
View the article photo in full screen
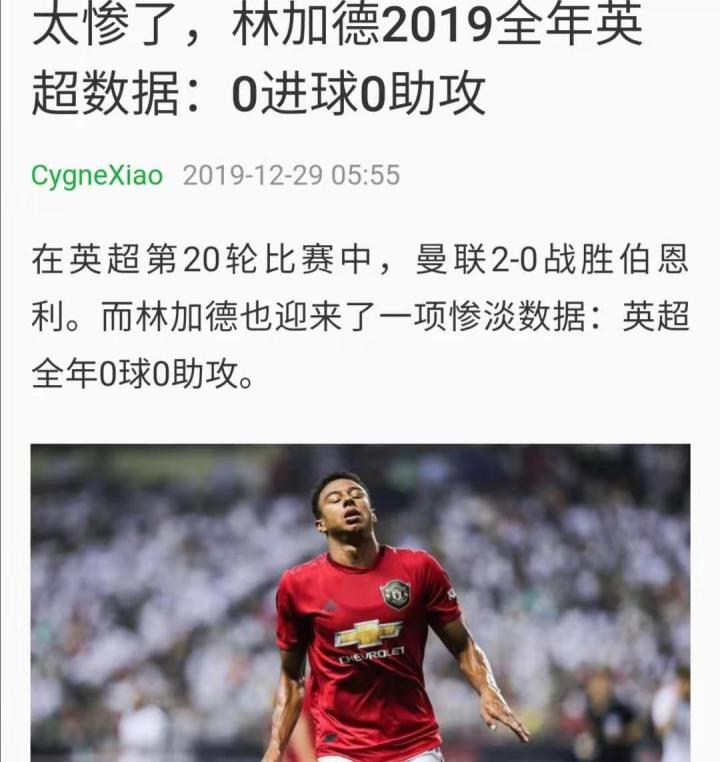(360, 602)
